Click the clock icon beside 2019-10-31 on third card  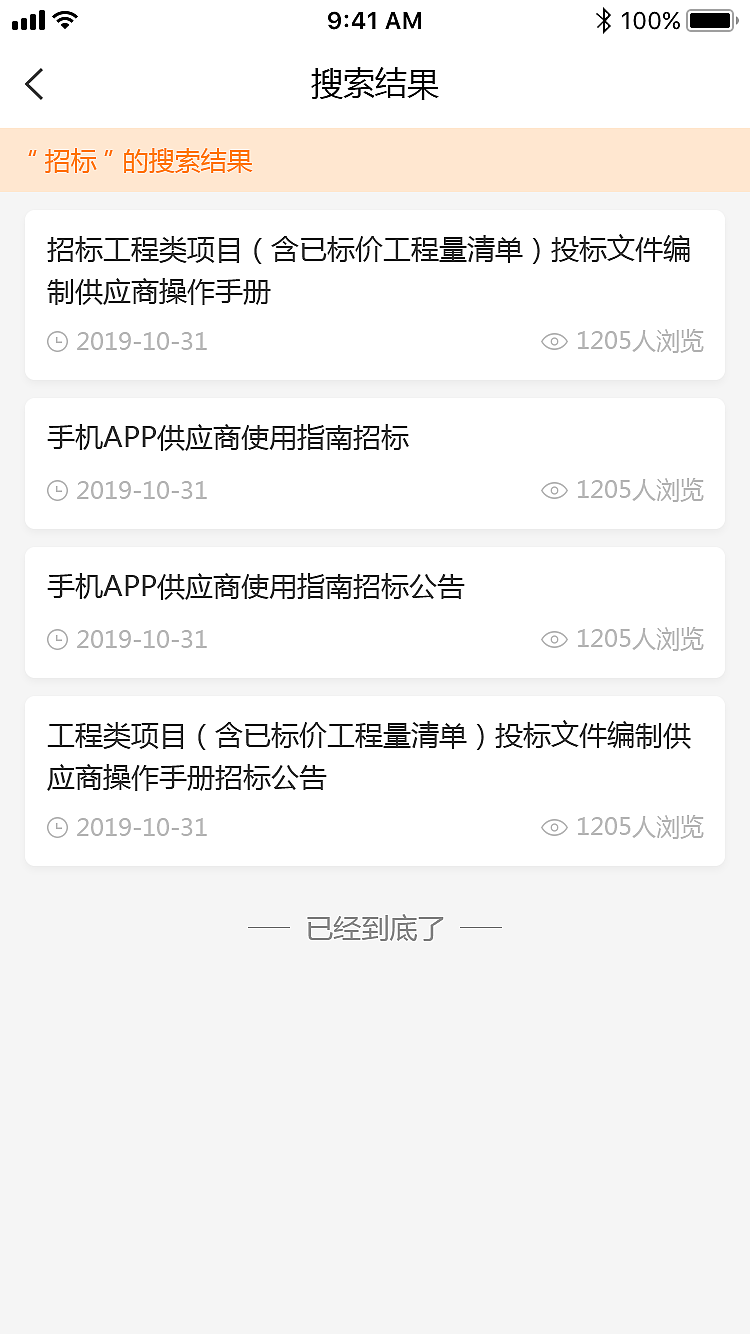click(58, 639)
